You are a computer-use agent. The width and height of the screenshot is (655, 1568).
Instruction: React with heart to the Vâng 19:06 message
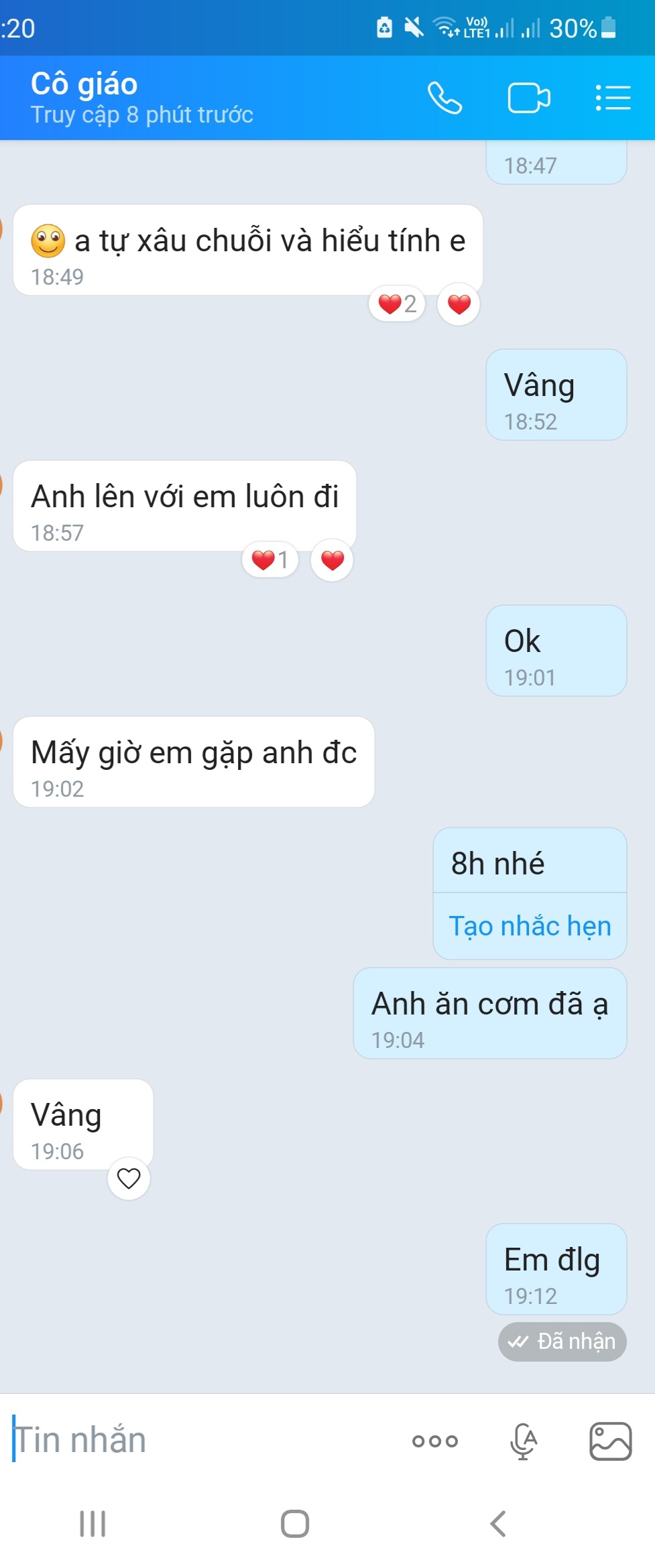pos(129,1178)
